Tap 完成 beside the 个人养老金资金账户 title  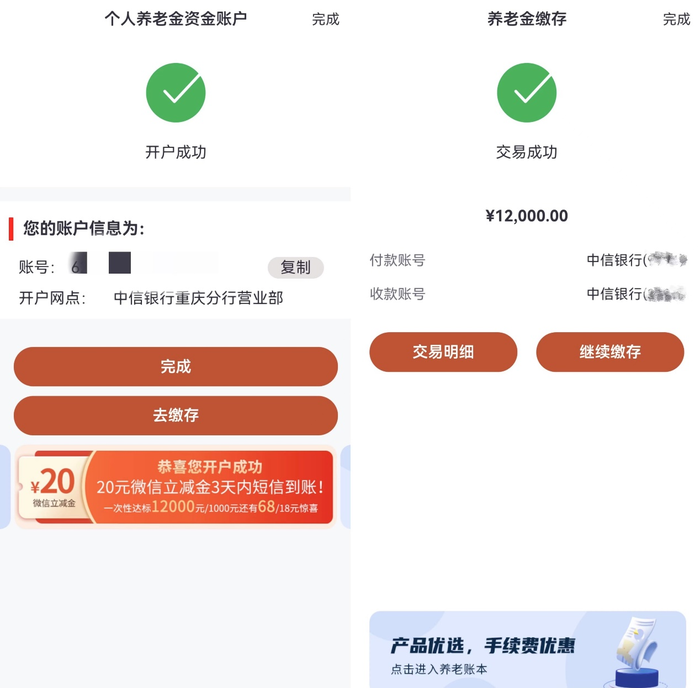[325, 19]
